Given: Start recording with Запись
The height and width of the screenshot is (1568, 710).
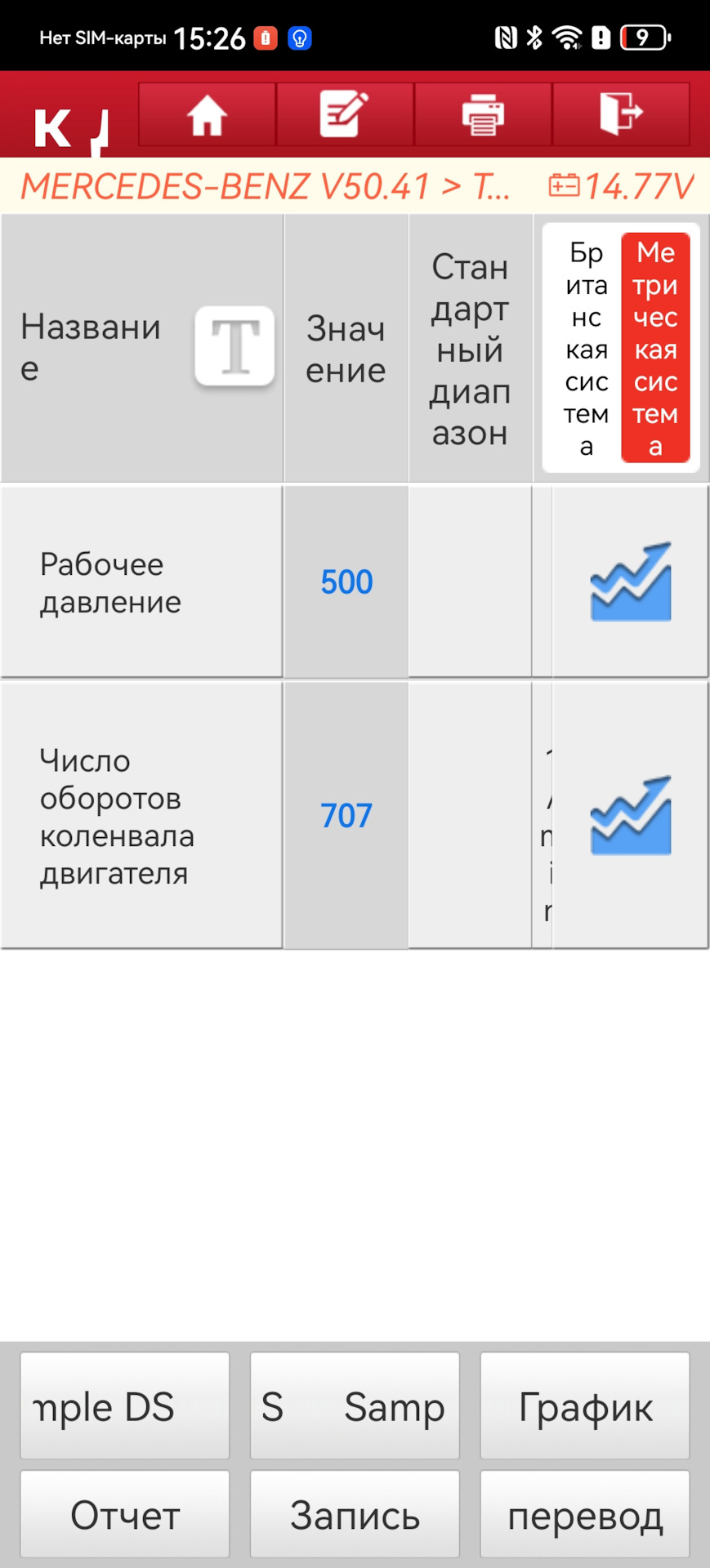Looking at the screenshot, I should point(355,1515).
